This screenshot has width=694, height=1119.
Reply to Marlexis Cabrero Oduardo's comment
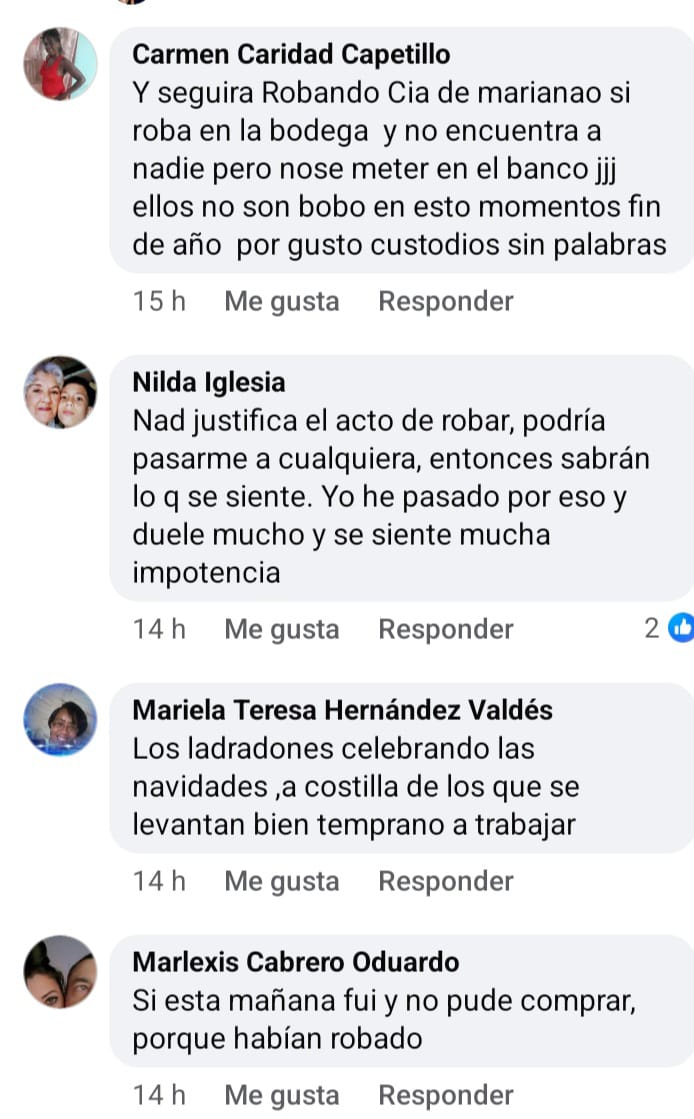click(445, 1095)
